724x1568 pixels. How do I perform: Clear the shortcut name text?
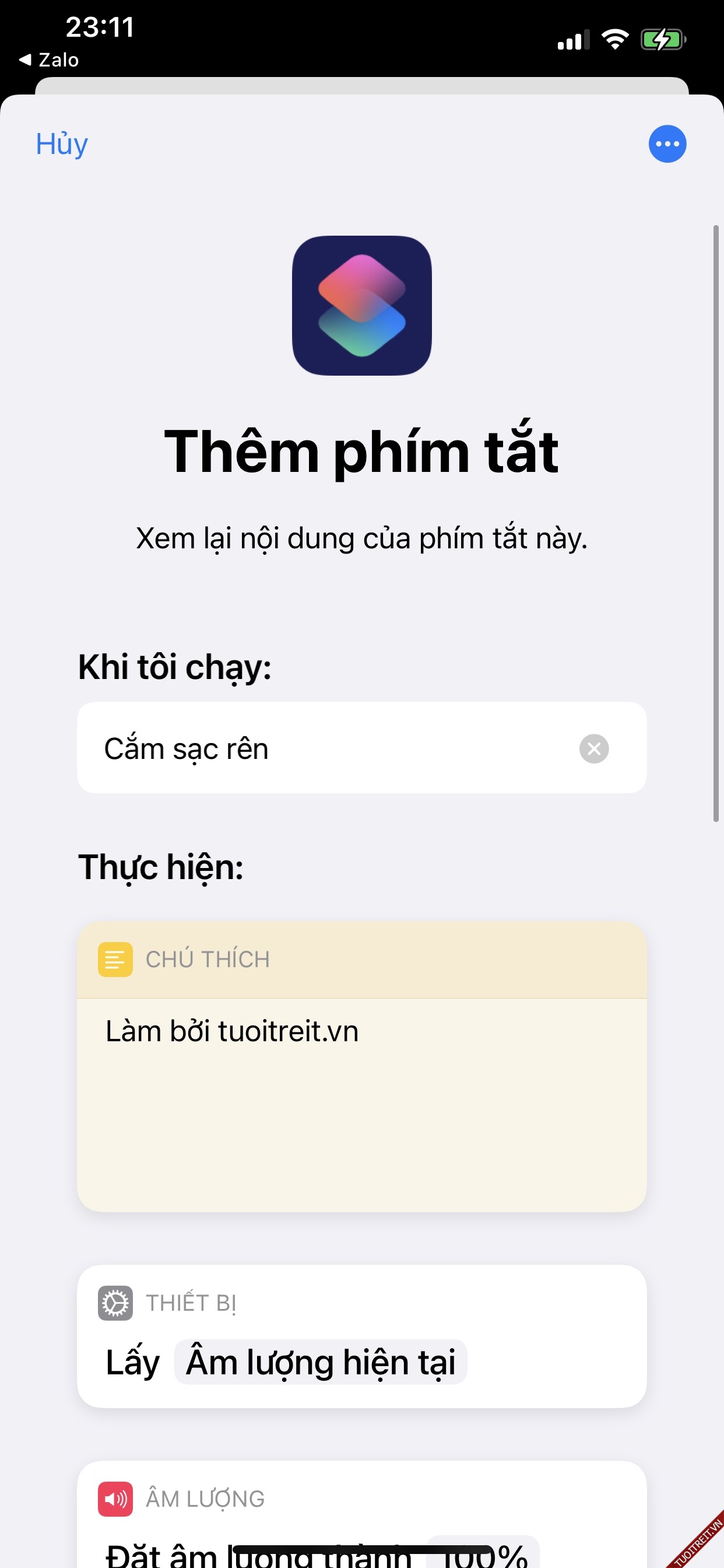pyautogui.click(x=594, y=748)
